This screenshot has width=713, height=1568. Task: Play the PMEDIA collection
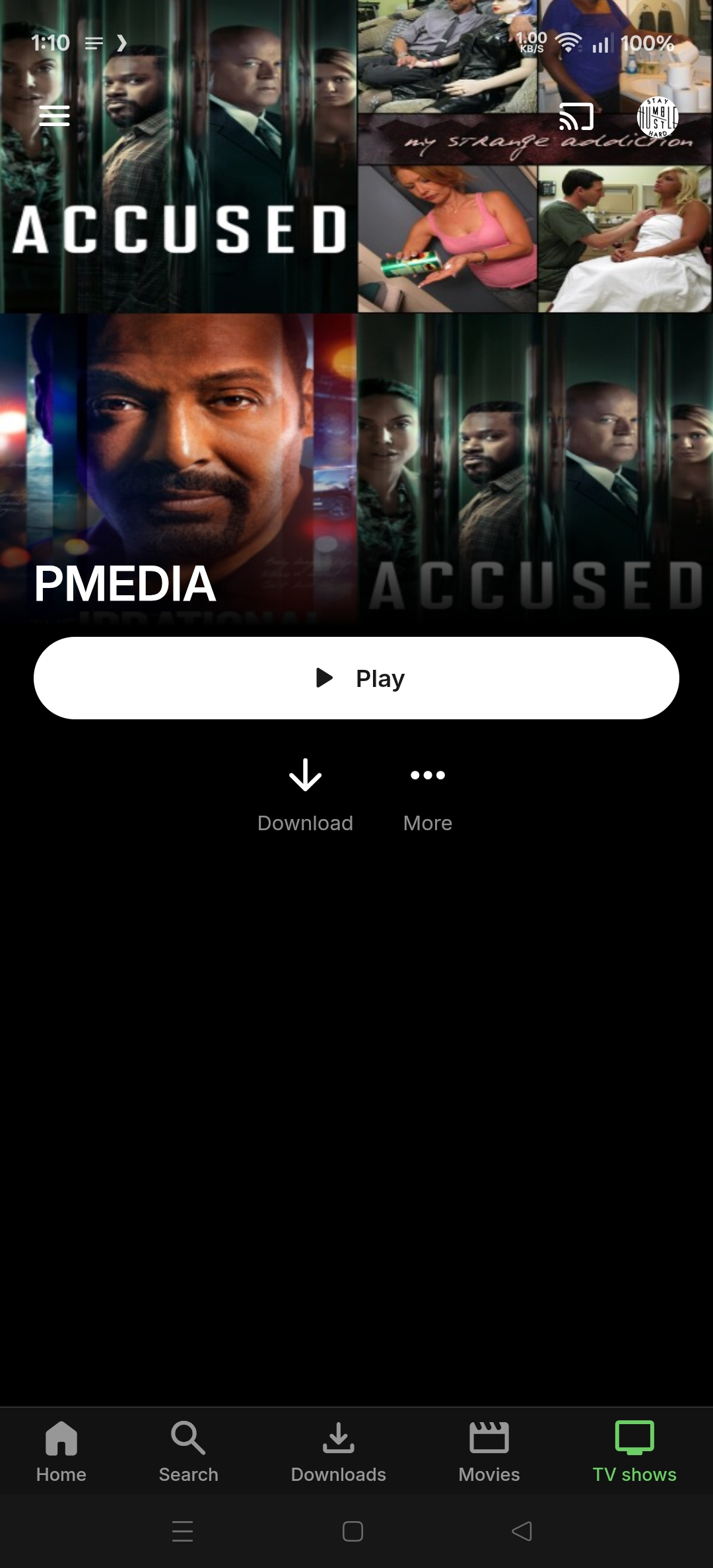(356, 678)
